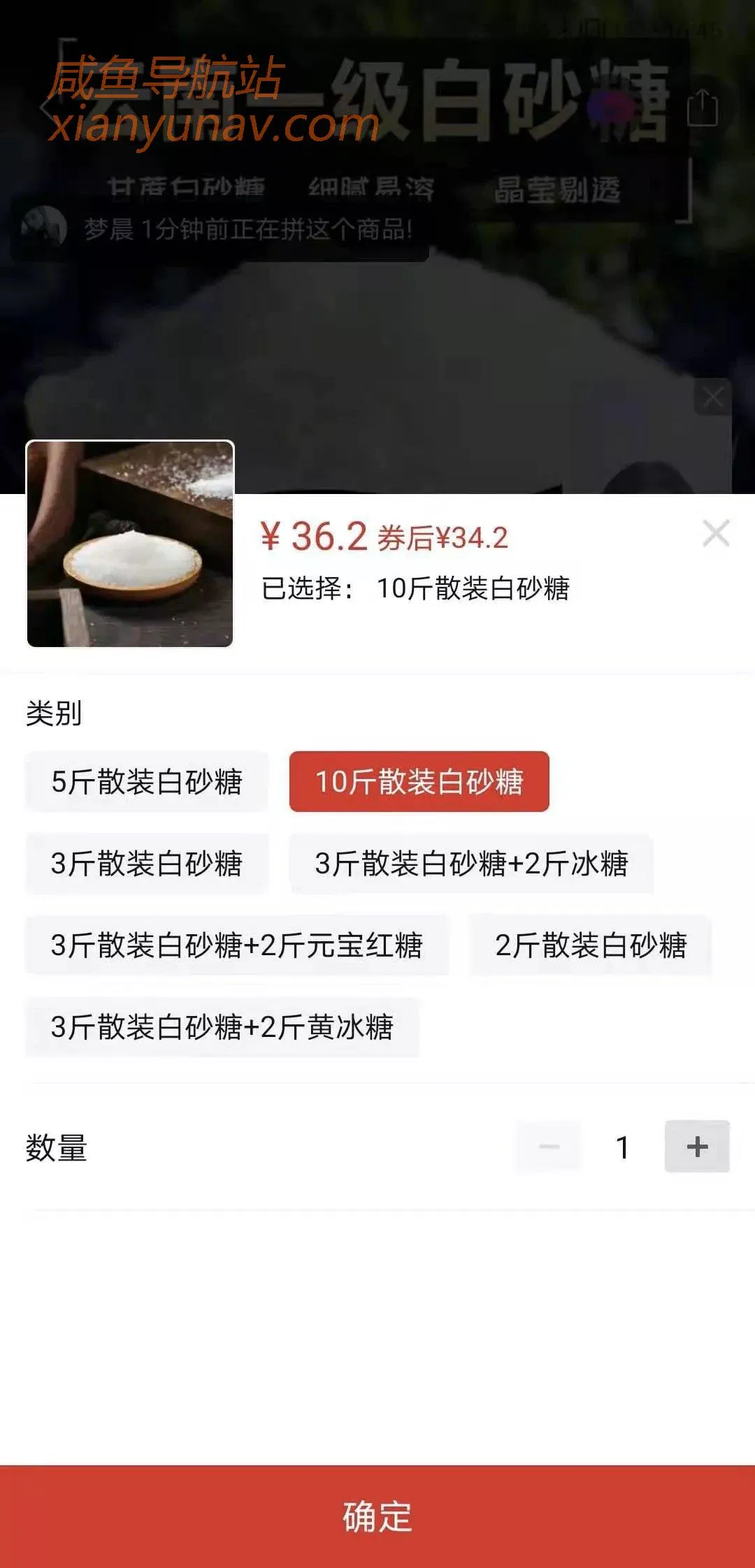
Task: Close the video overlay with its X icon
Action: point(714,394)
